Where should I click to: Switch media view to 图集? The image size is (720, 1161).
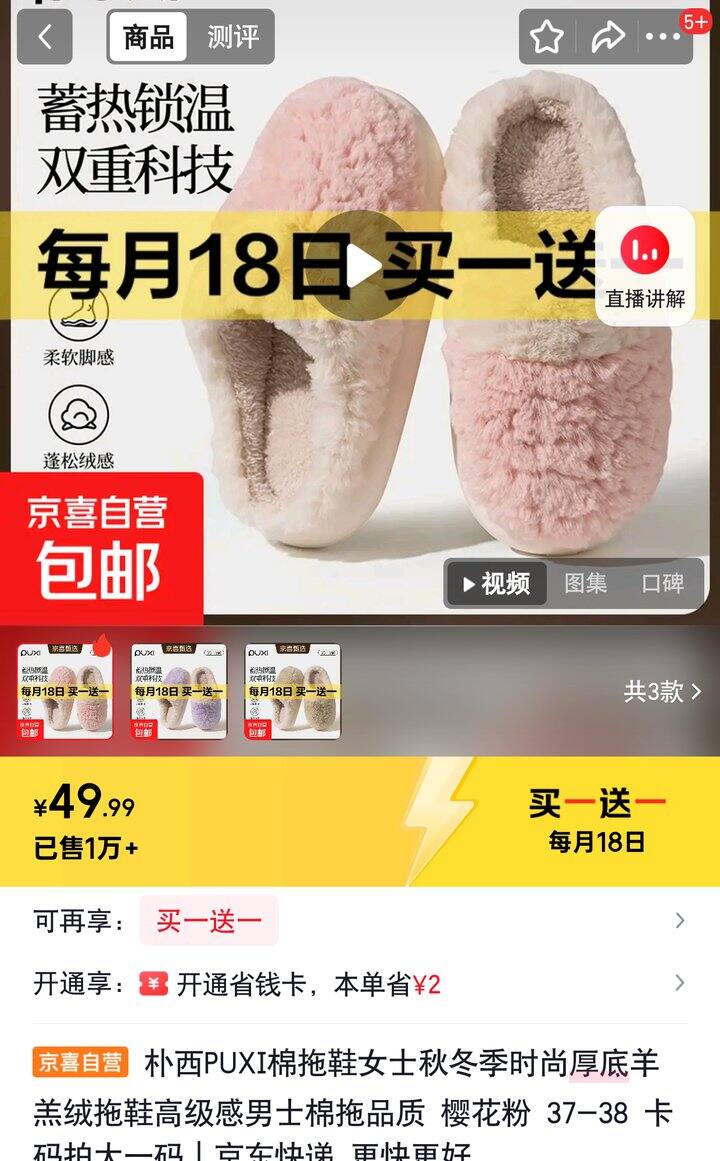click(585, 583)
